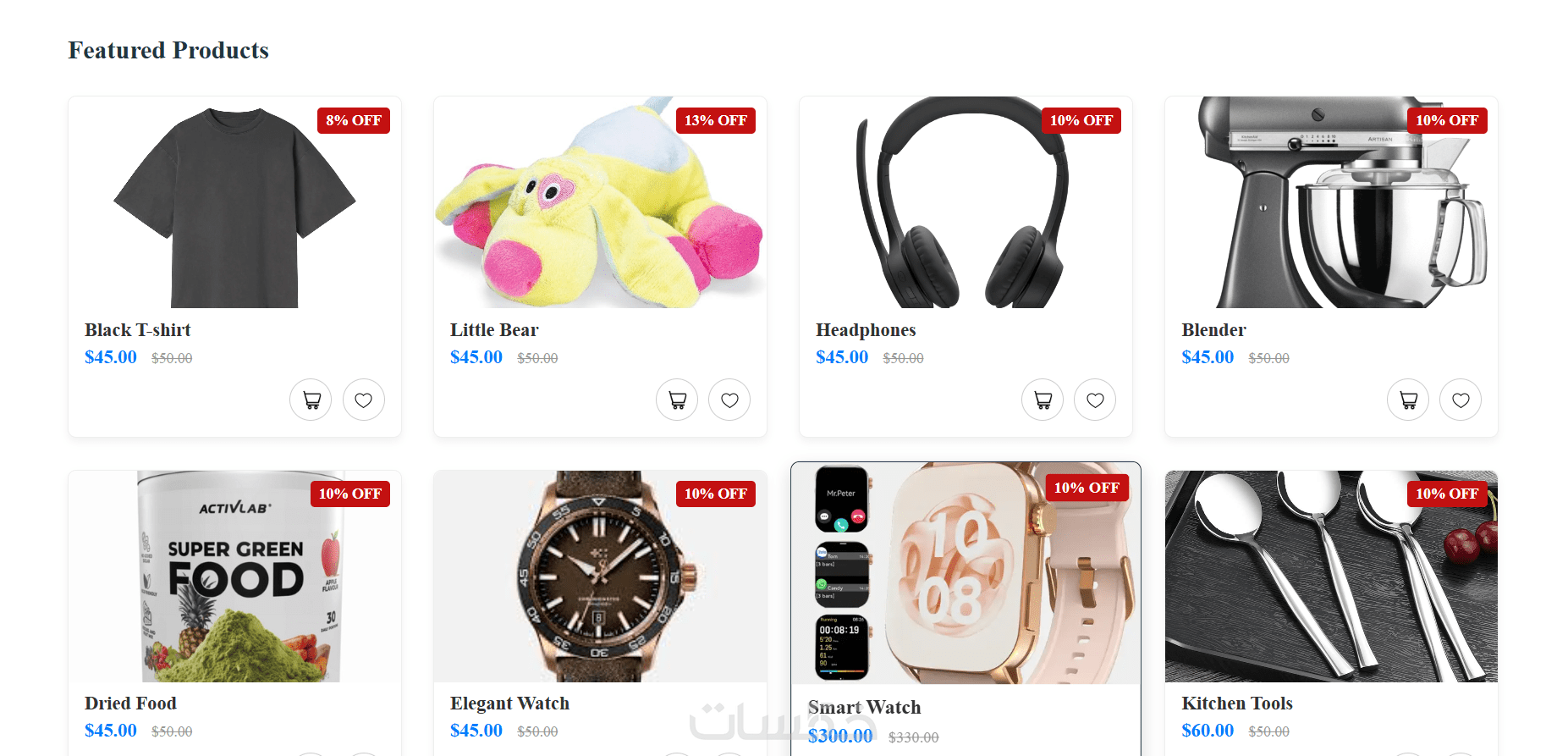Favorite the Little Bear toy

pyautogui.click(x=729, y=400)
